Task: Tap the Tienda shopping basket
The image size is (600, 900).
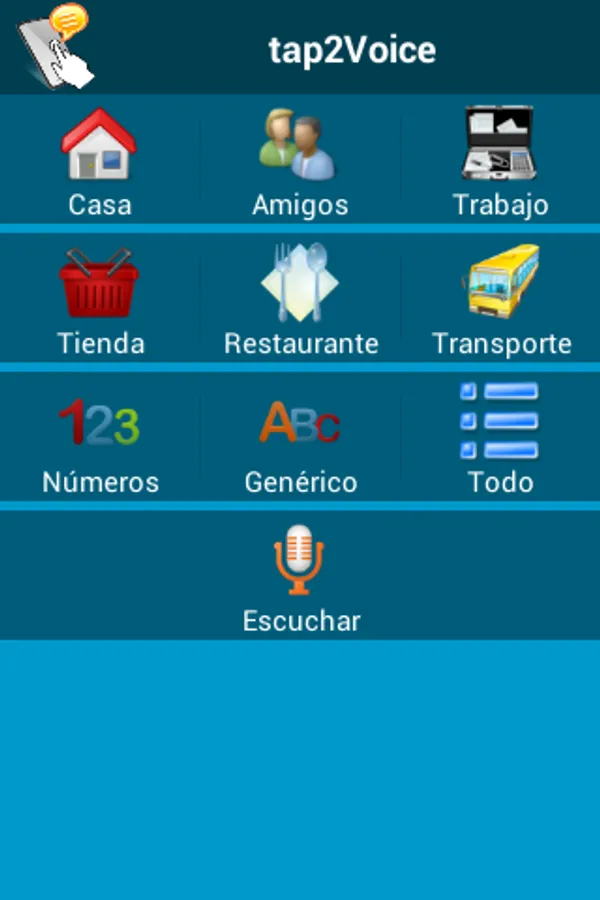Action: pyautogui.click(x=99, y=298)
